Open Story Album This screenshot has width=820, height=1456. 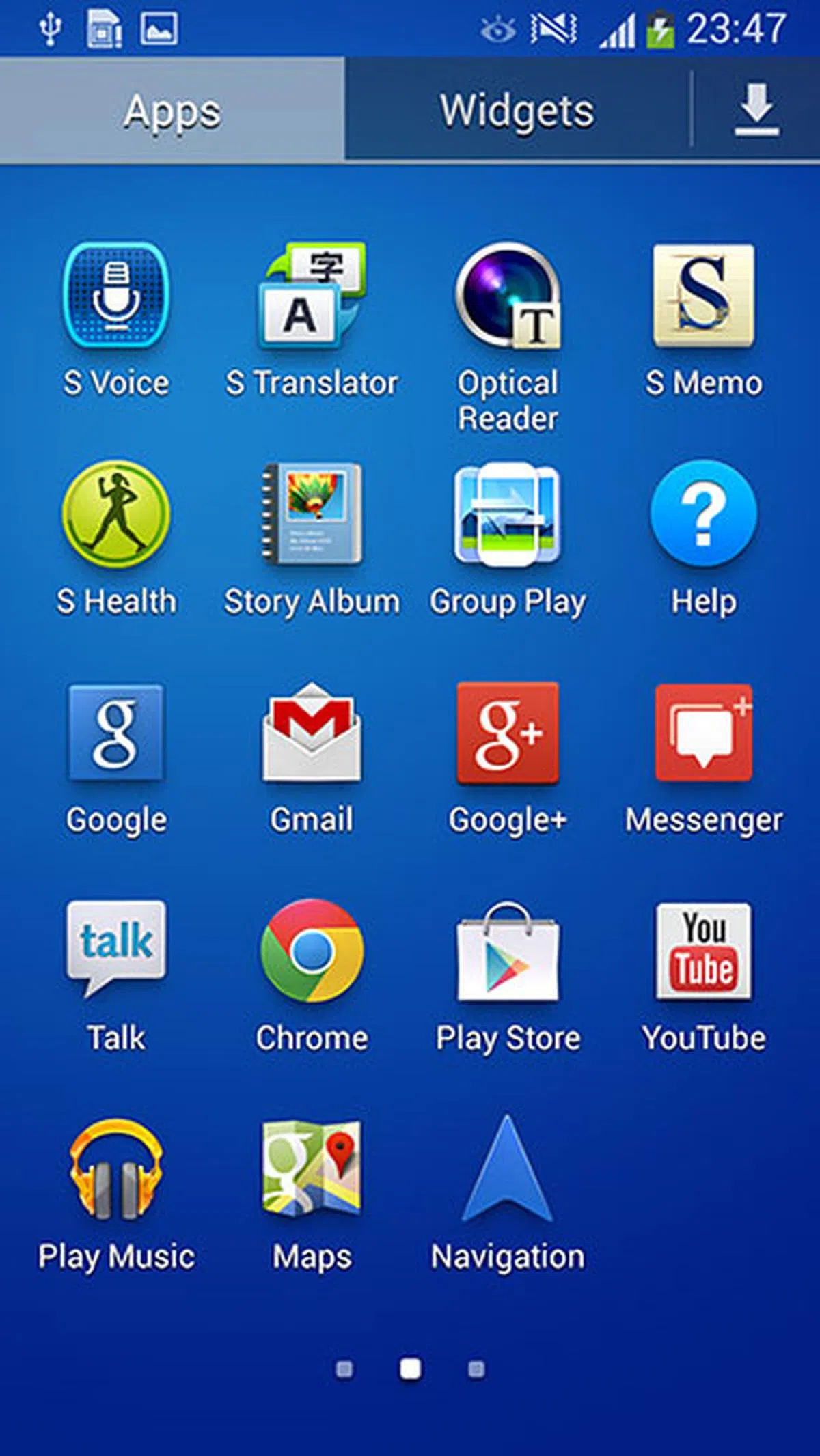pyautogui.click(x=312, y=514)
